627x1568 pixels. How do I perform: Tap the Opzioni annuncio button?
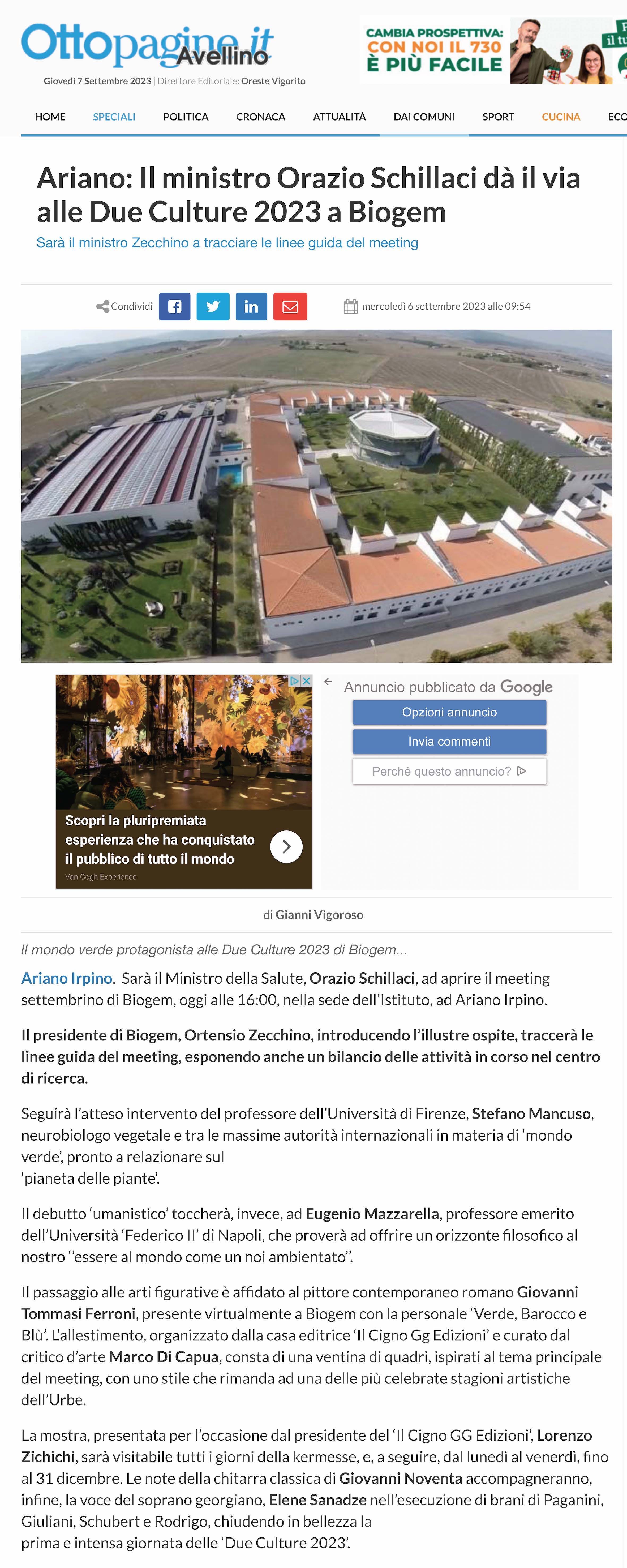pyautogui.click(x=449, y=712)
